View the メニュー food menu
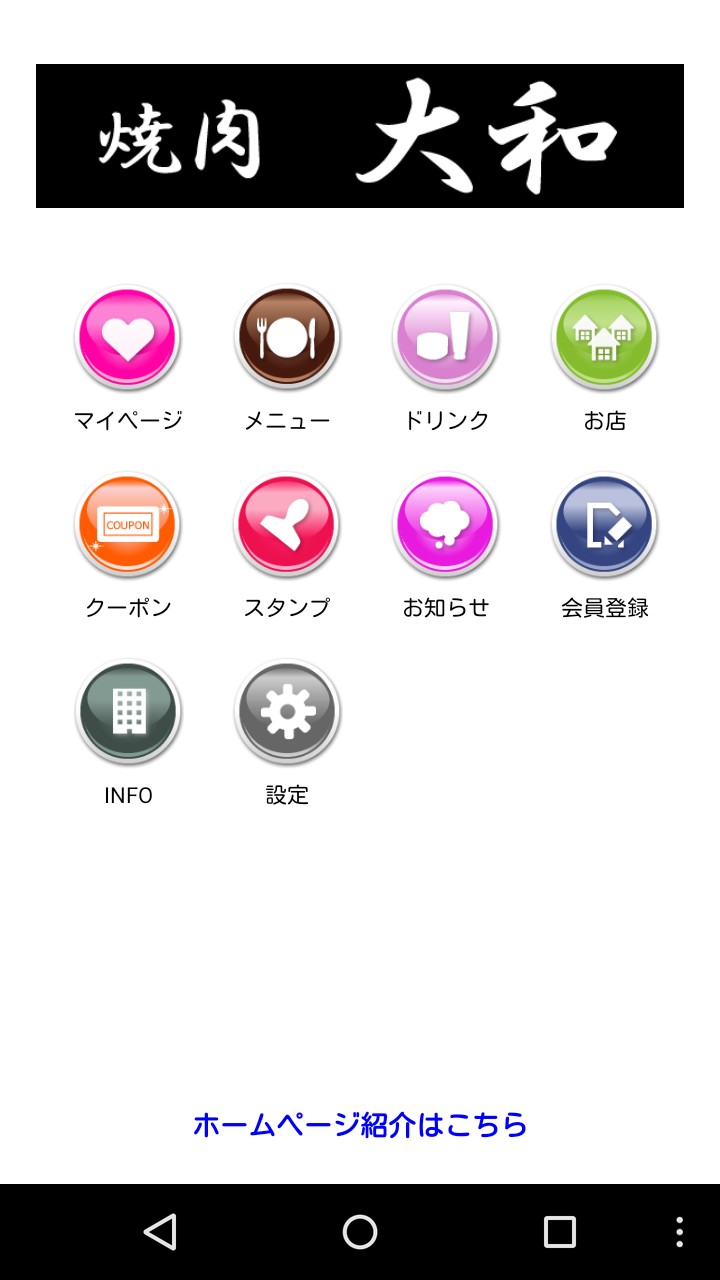 [x=287, y=338]
